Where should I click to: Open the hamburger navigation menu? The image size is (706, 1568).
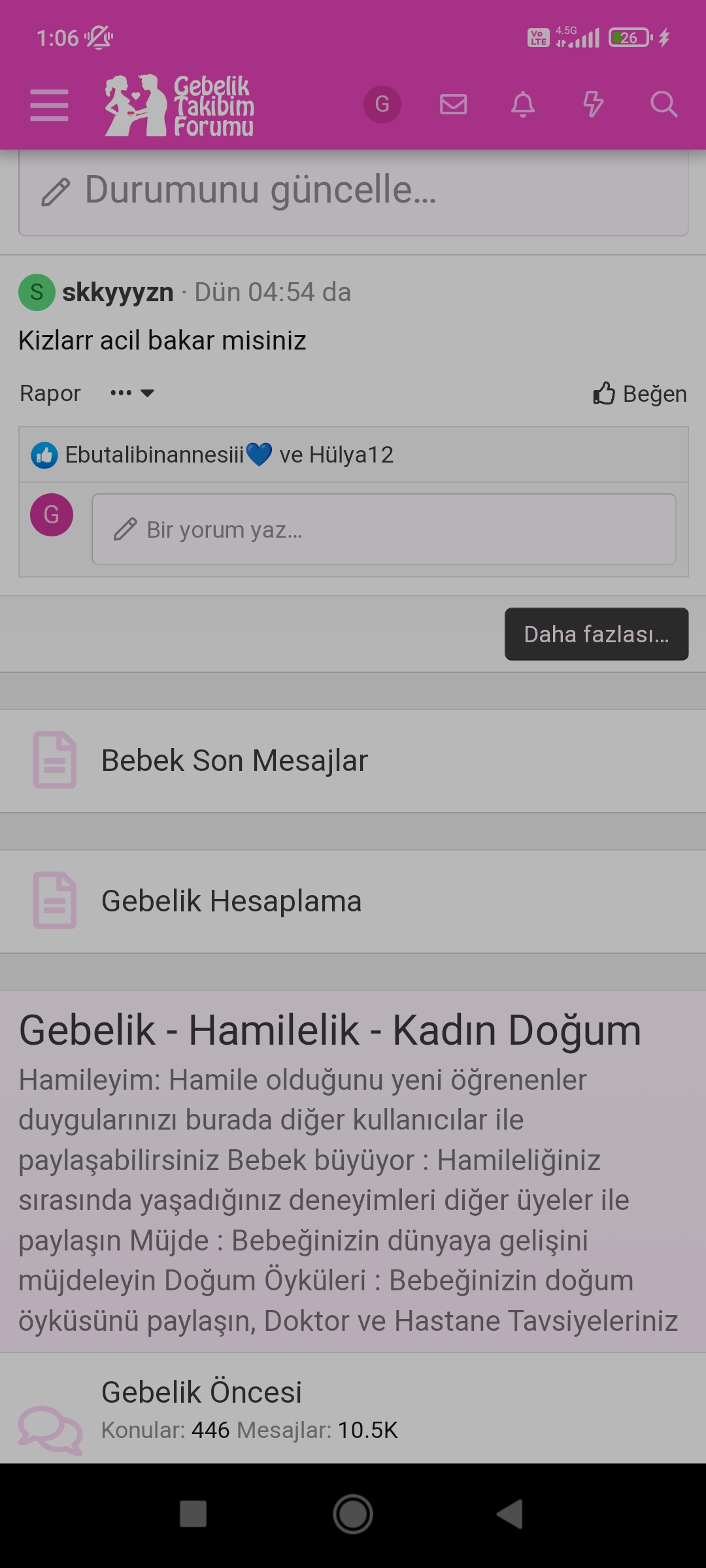pyautogui.click(x=49, y=105)
